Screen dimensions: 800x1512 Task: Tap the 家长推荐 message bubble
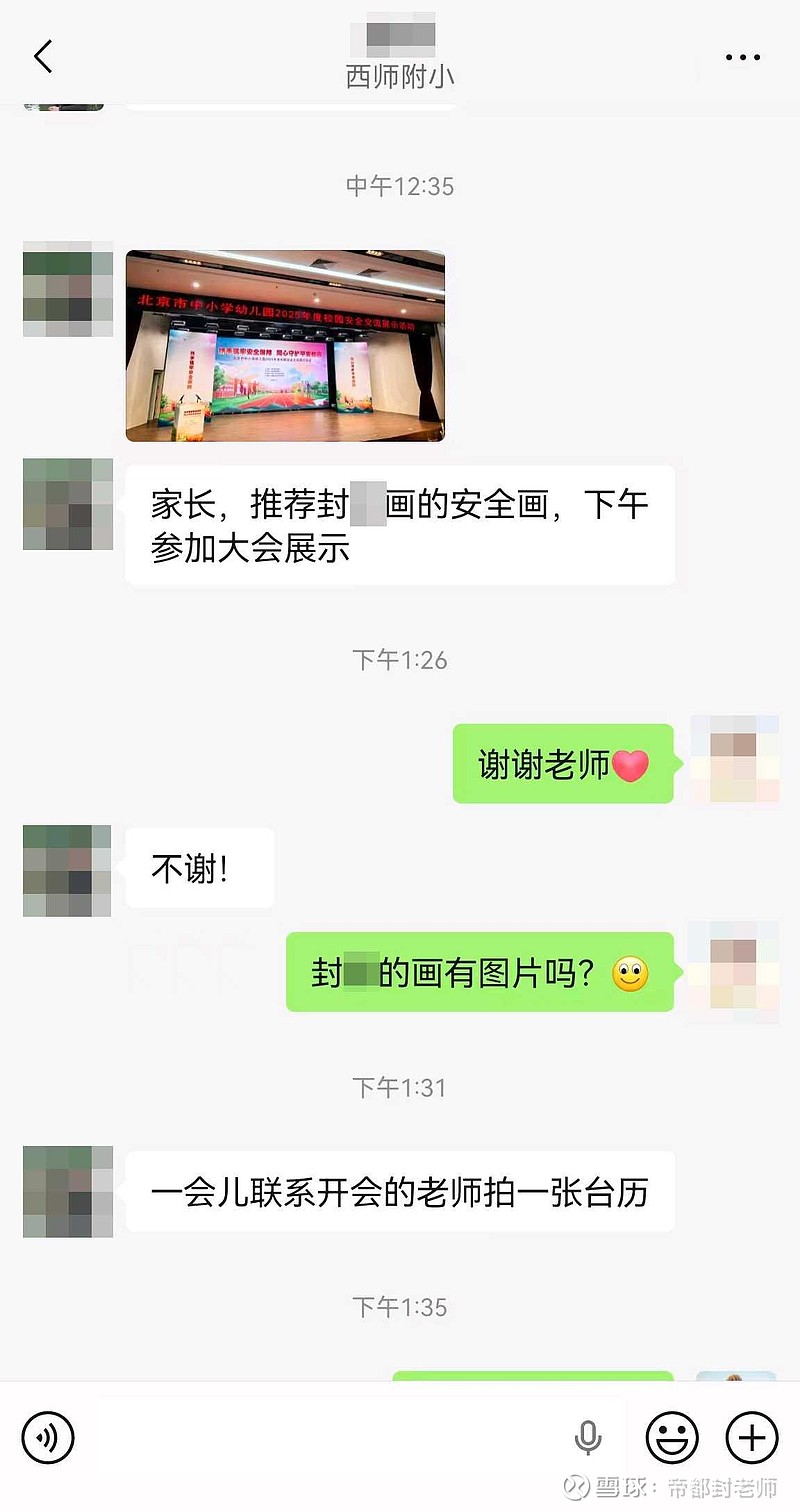coord(400,523)
